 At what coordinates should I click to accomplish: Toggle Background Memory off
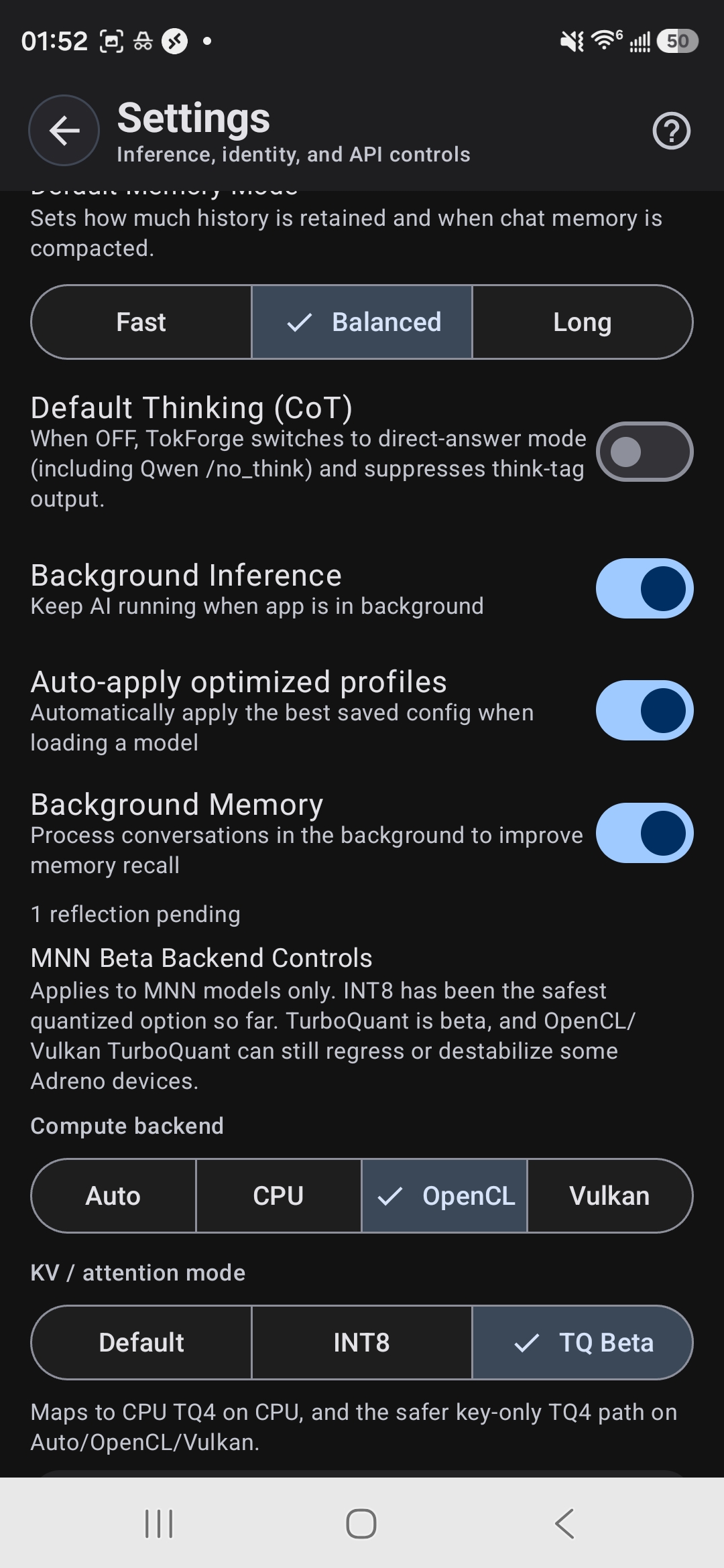(x=644, y=834)
